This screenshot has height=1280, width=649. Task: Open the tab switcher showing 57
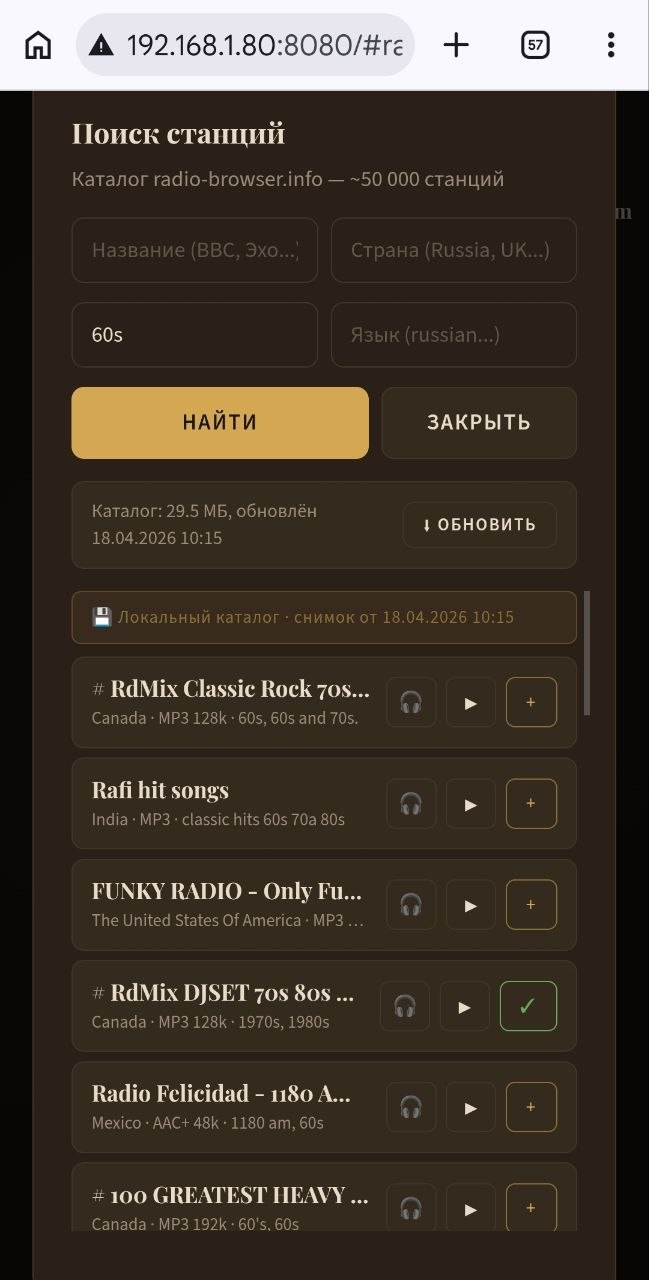pyautogui.click(x=536, y=45)
